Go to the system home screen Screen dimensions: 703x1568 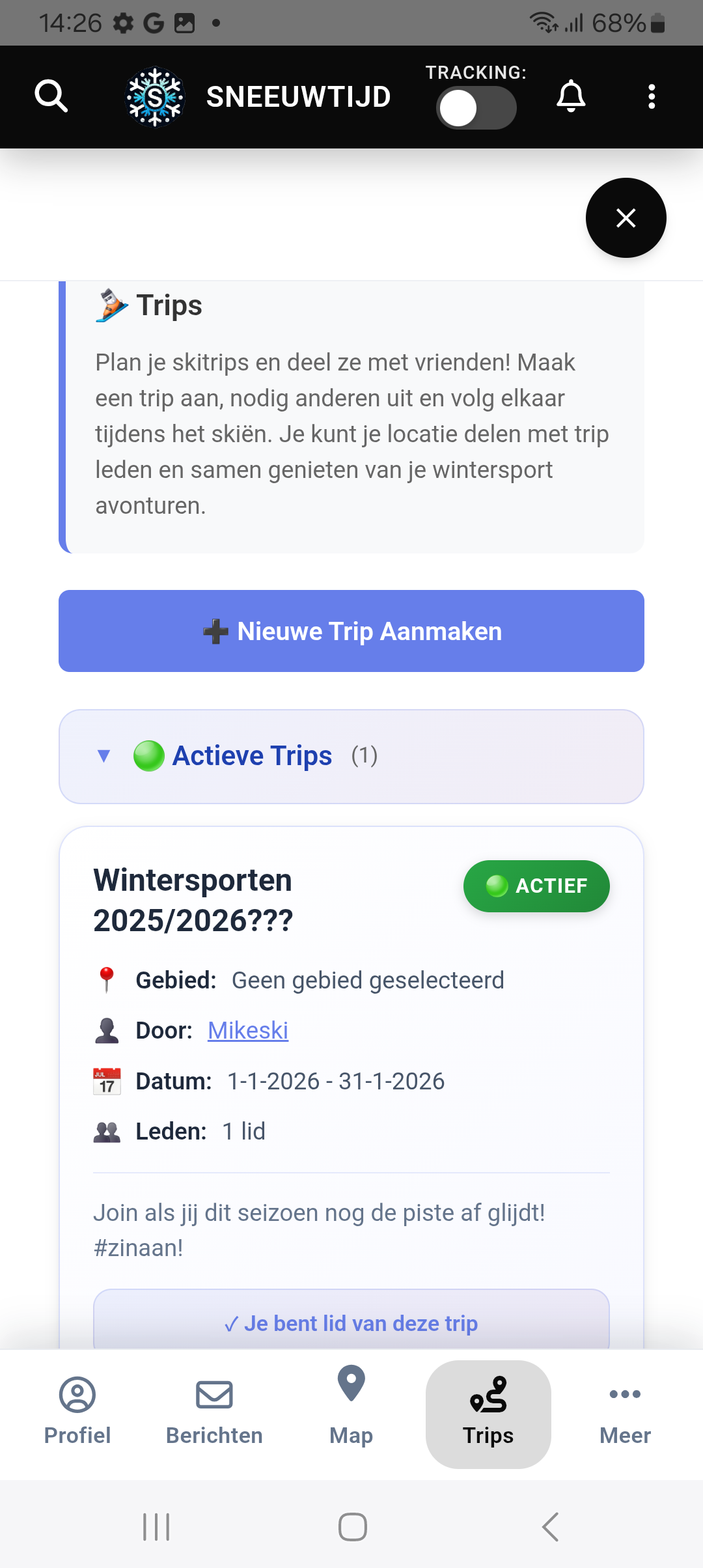(352, 1526)
